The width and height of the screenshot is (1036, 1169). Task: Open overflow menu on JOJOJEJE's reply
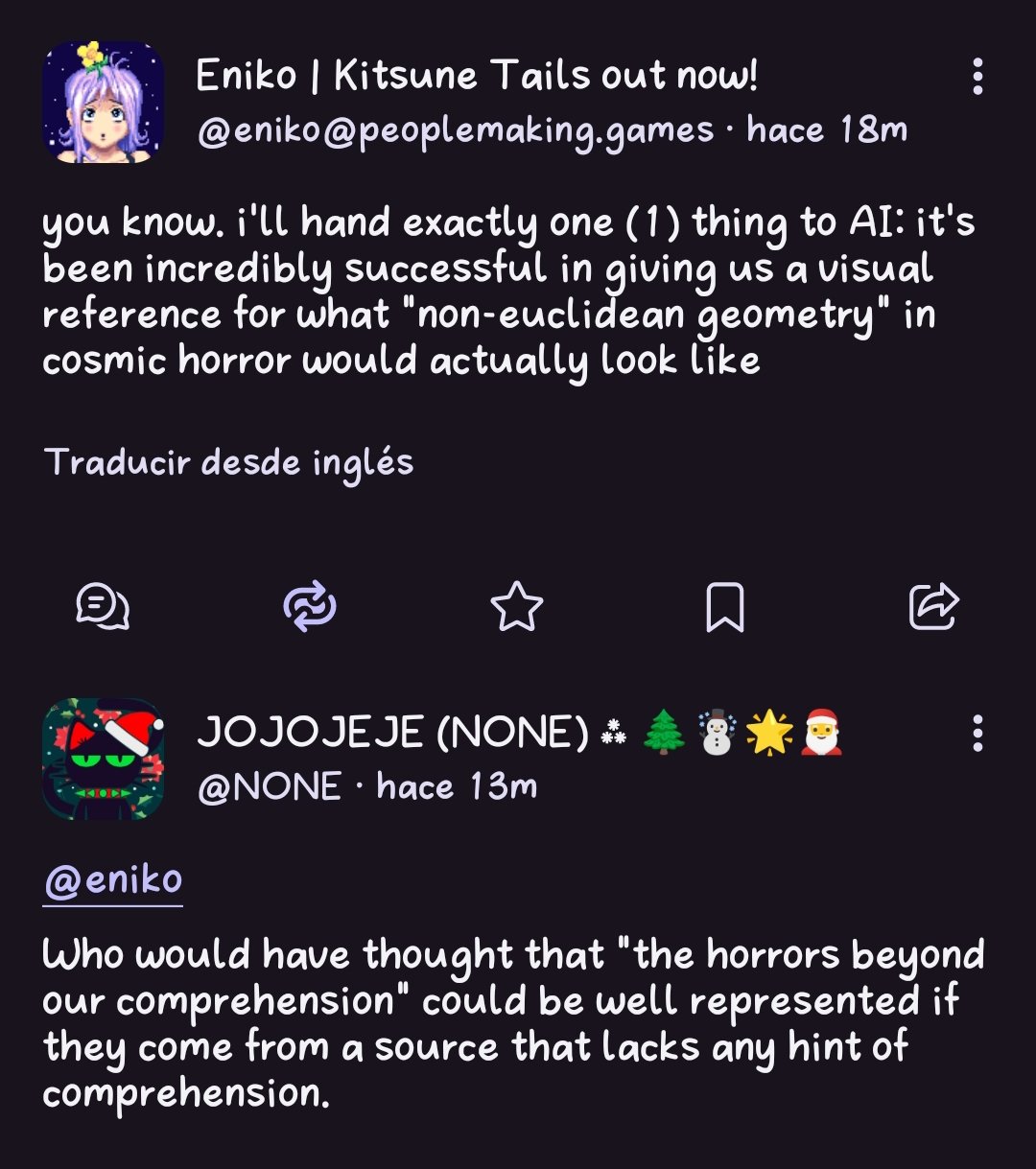coord(977,734)
